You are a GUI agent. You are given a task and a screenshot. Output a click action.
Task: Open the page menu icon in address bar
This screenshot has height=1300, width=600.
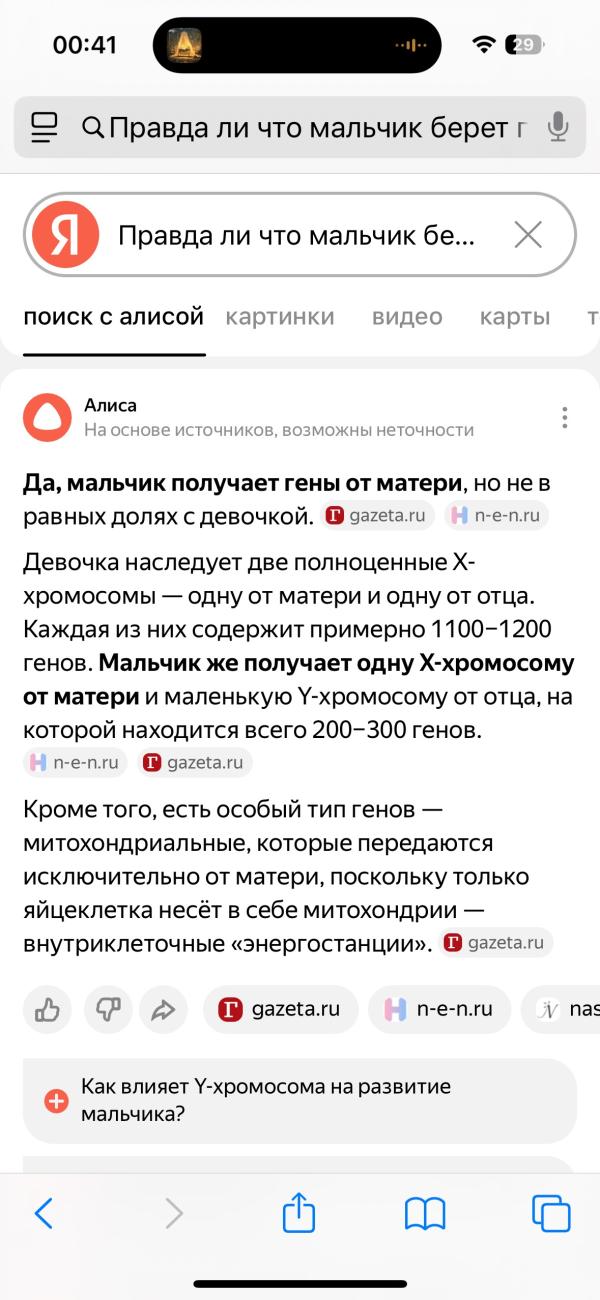(45, 127)
